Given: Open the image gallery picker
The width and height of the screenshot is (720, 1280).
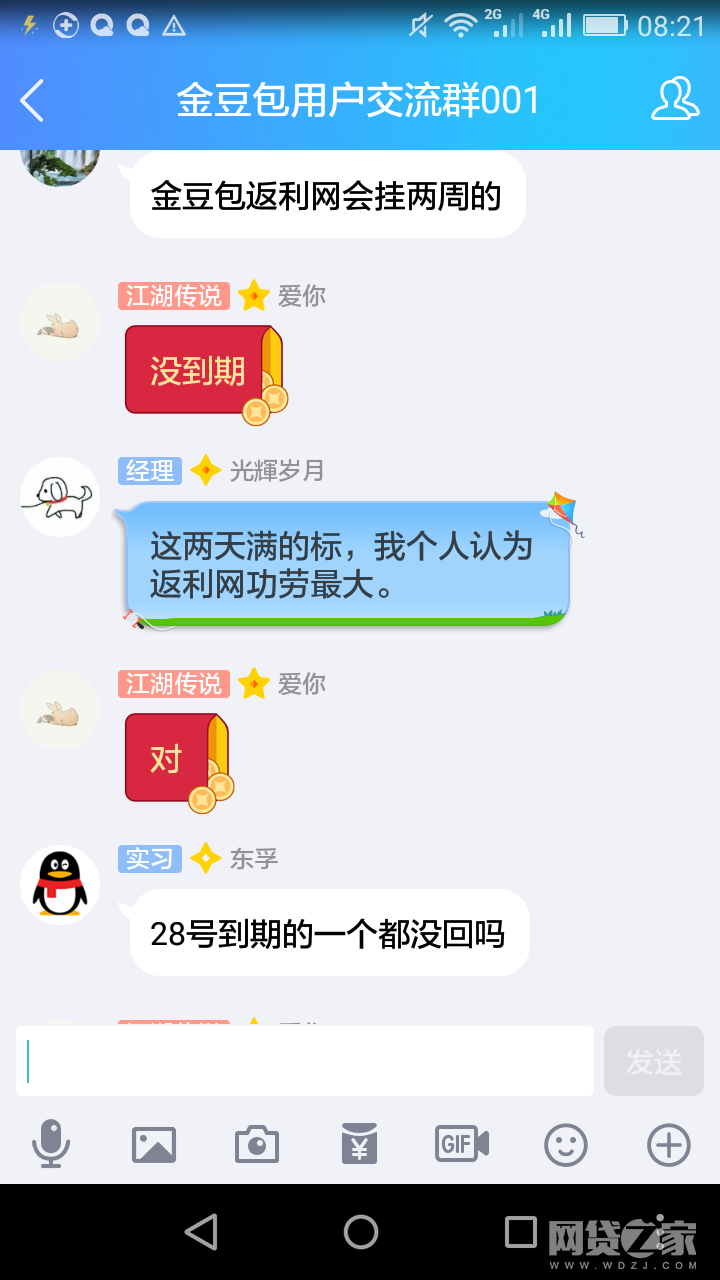Looking at the screenshot, I should (x=154, y=1144).
